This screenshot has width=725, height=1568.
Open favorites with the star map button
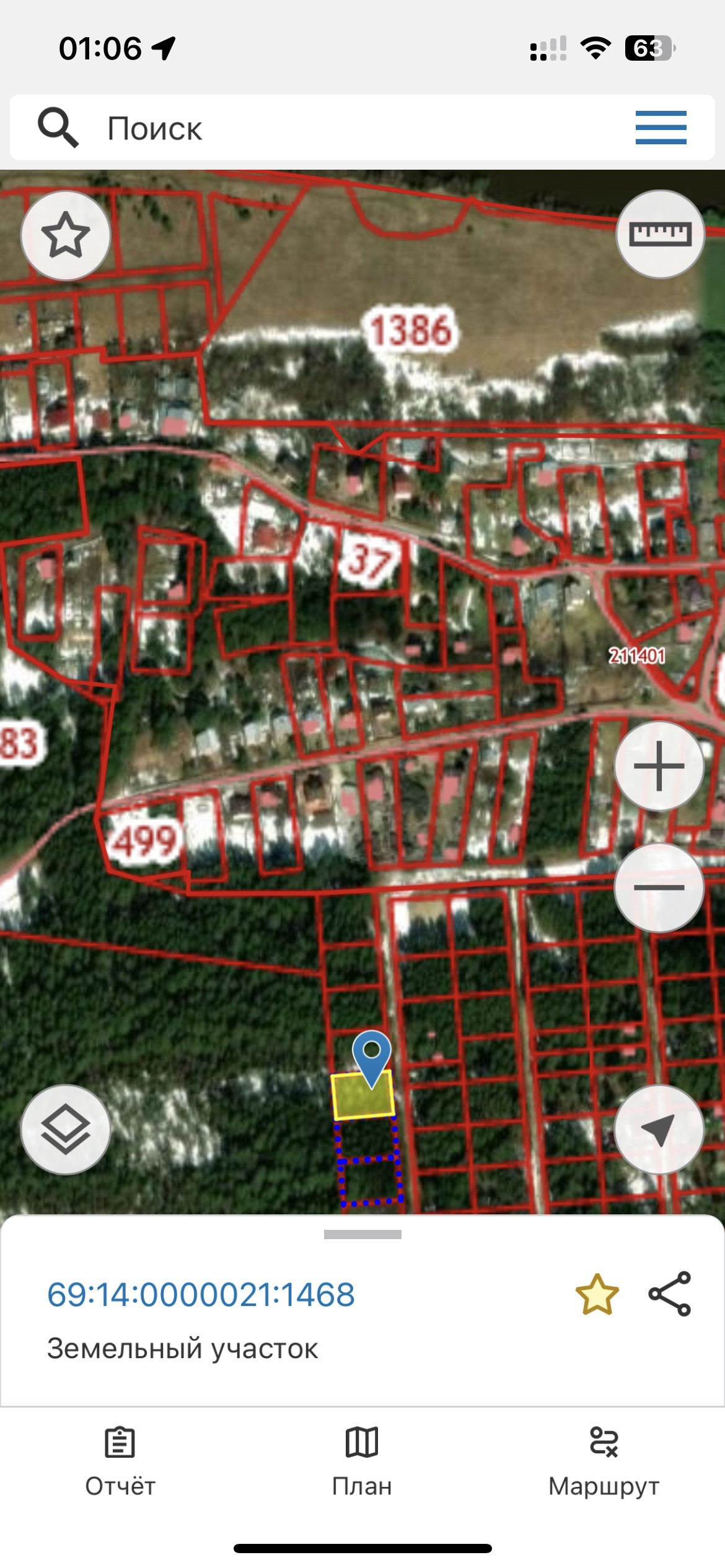pyautogui.click(x=66, y=235)
